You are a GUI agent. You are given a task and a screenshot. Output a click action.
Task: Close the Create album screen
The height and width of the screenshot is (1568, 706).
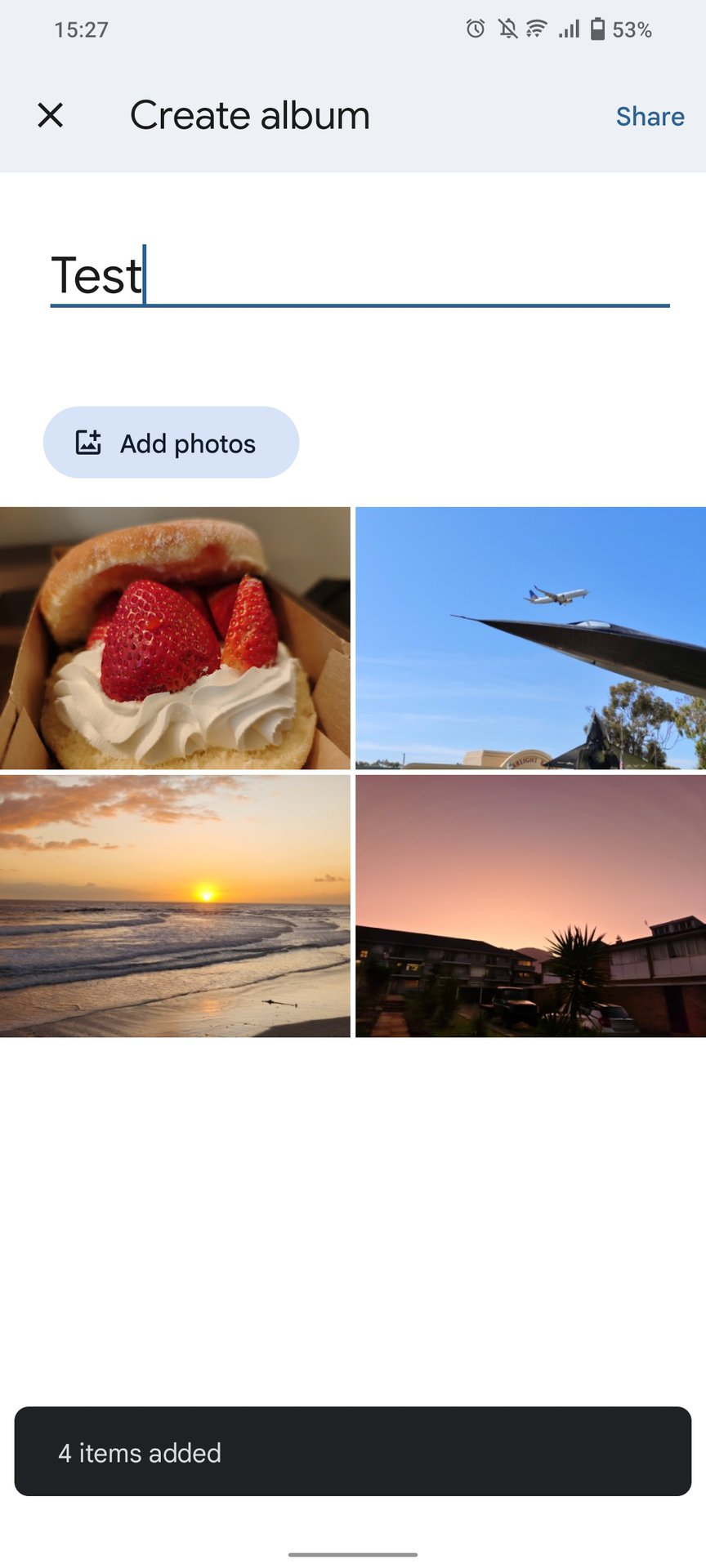pyautogui.click(x=51, y=115)
